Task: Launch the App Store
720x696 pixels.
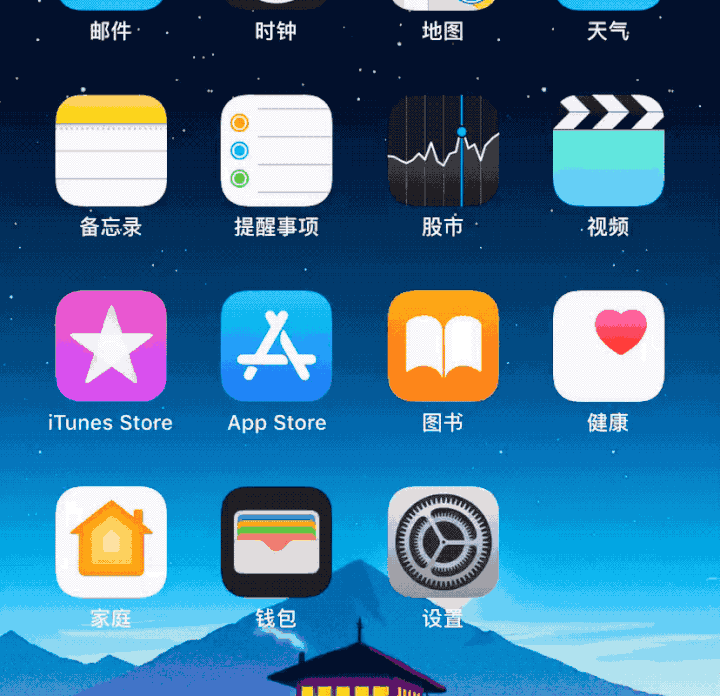Action: 276,346
